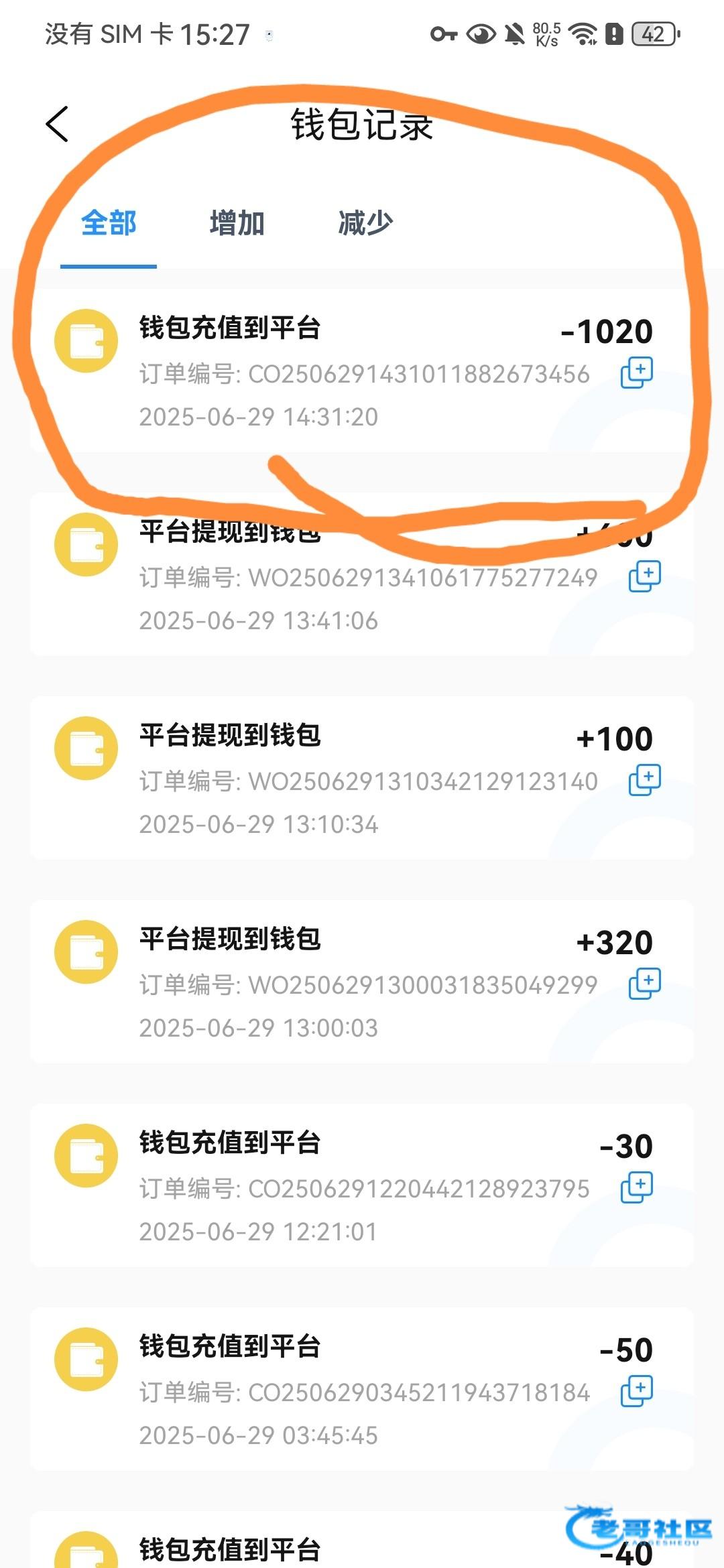Copy order number of the 13:41:06 record
Image resolution: width=724 pixels, height=1568 pixels.
pos(644,576)
